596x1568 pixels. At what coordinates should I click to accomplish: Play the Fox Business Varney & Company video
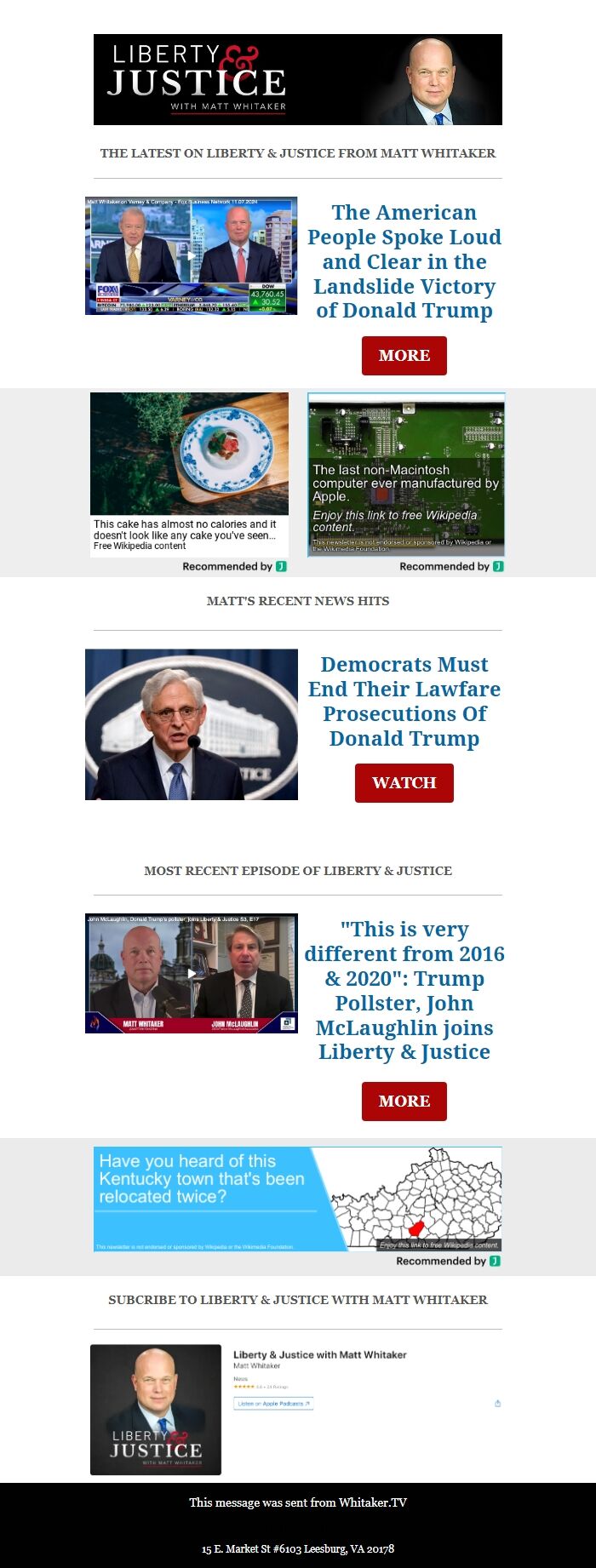coord(191,255)
